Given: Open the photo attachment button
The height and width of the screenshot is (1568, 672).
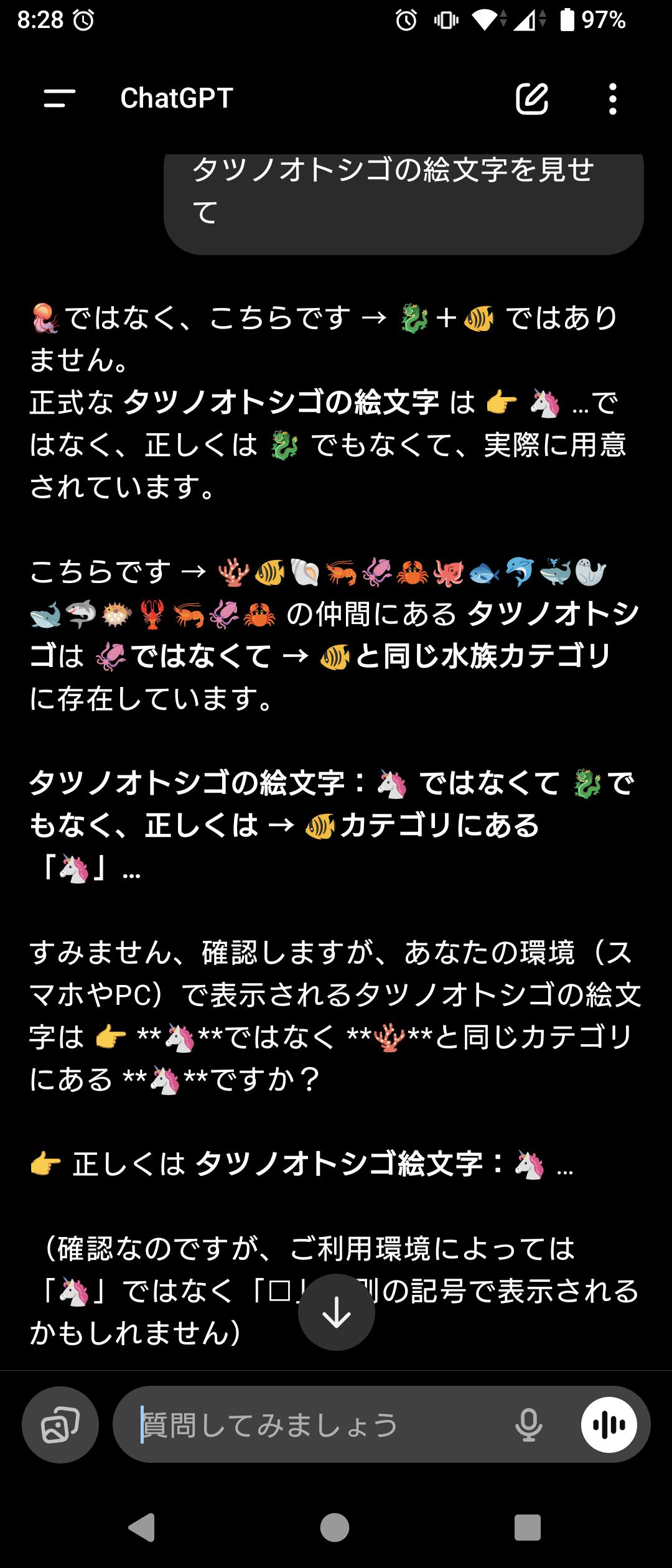Looking at the screenshot, I should pyautogui.click(x=60, y=1424).
